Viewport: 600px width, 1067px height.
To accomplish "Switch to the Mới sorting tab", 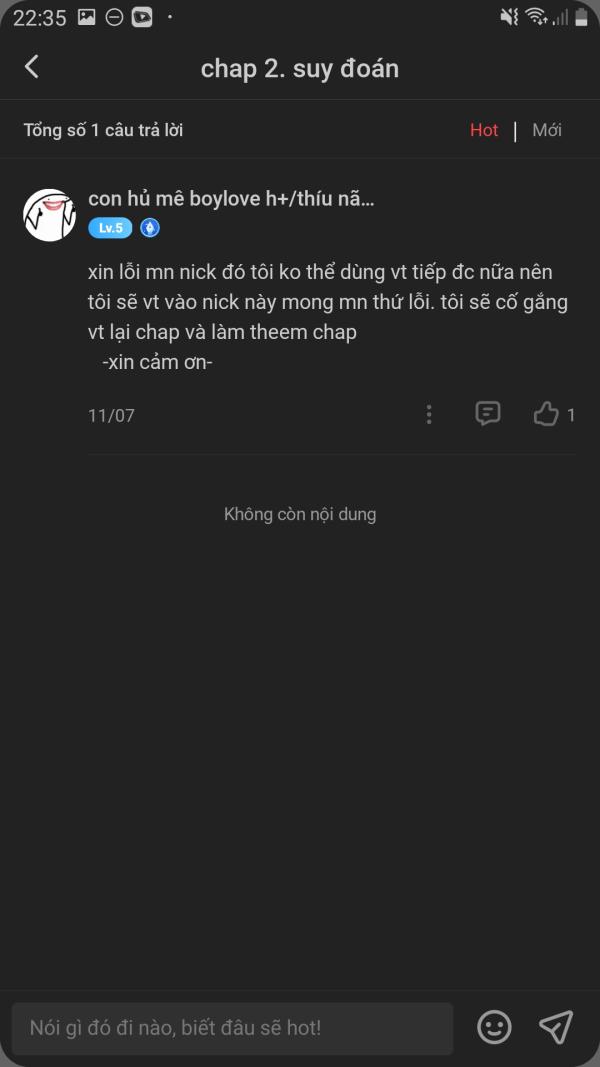I will pyautogui.click(x=547, y=130).
